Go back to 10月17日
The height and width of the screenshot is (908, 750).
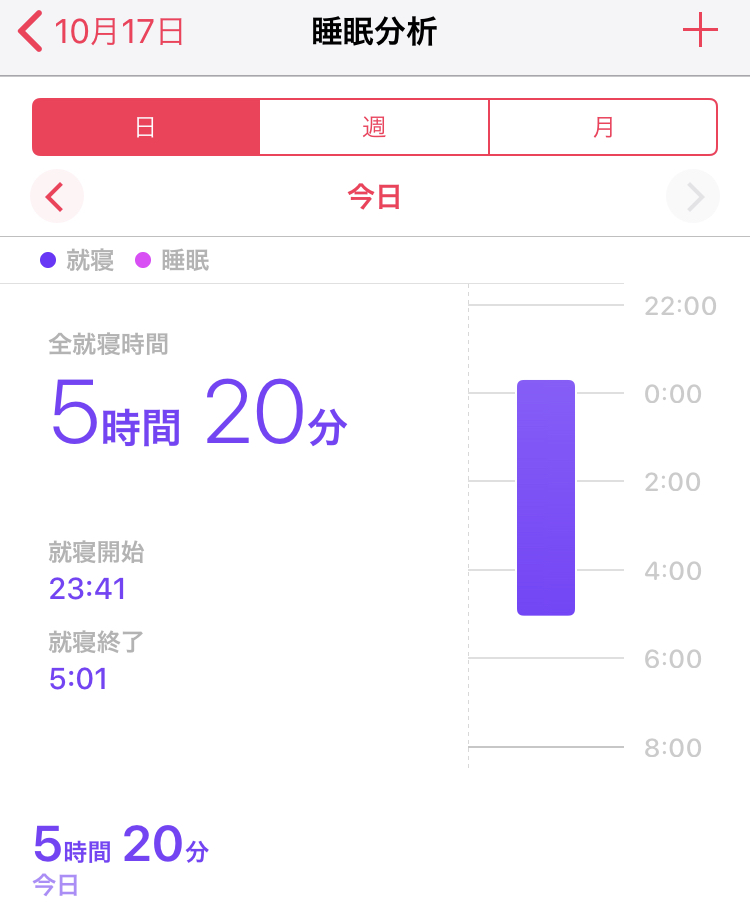100,32
